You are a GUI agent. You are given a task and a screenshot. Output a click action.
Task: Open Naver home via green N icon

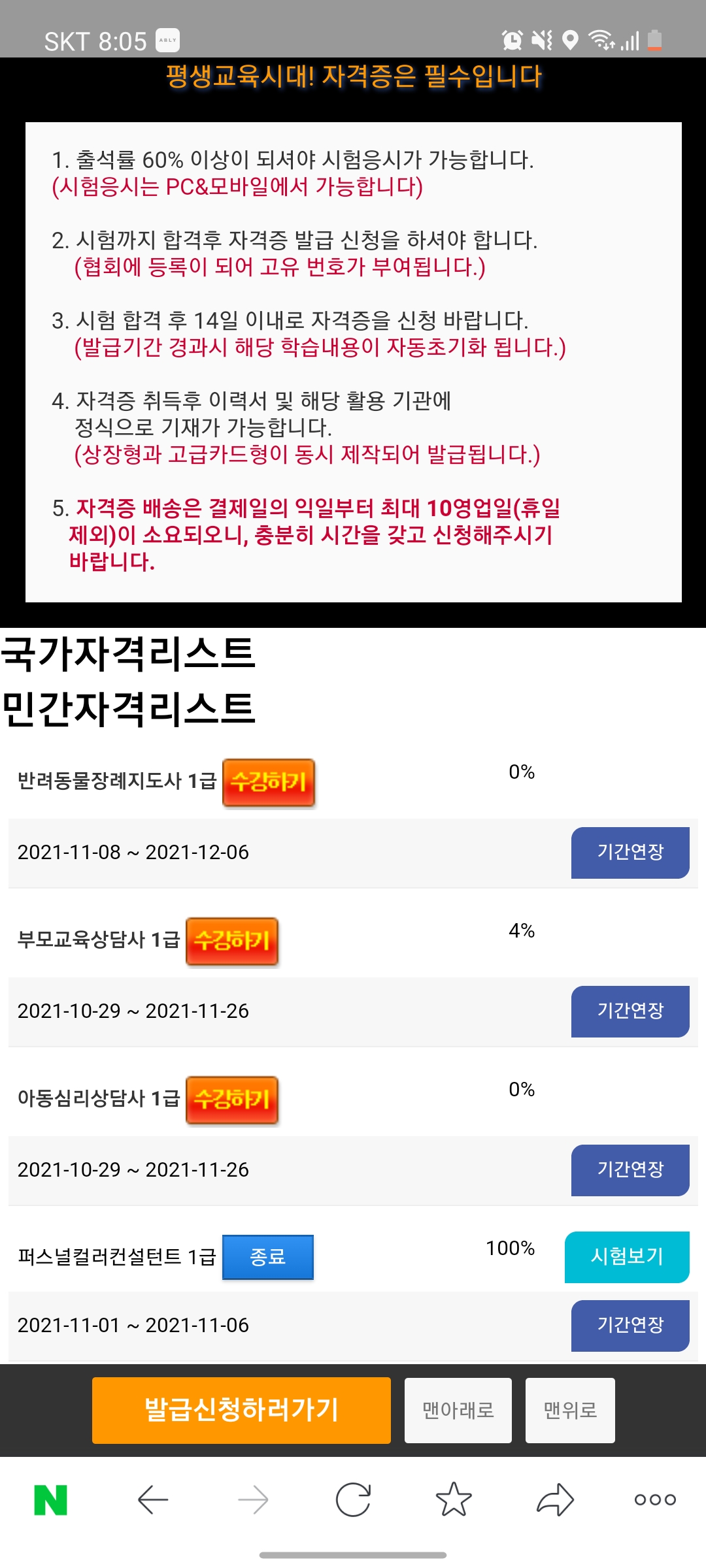51,1499
